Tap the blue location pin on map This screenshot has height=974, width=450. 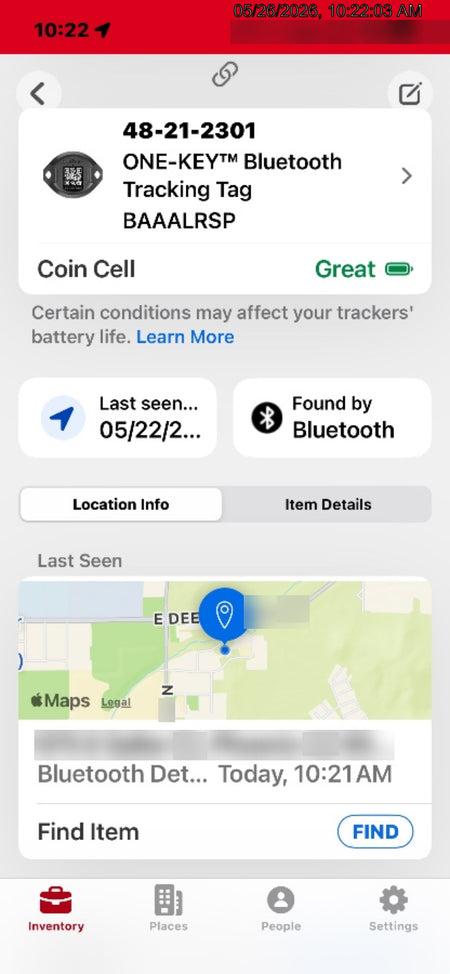(224, 616)
